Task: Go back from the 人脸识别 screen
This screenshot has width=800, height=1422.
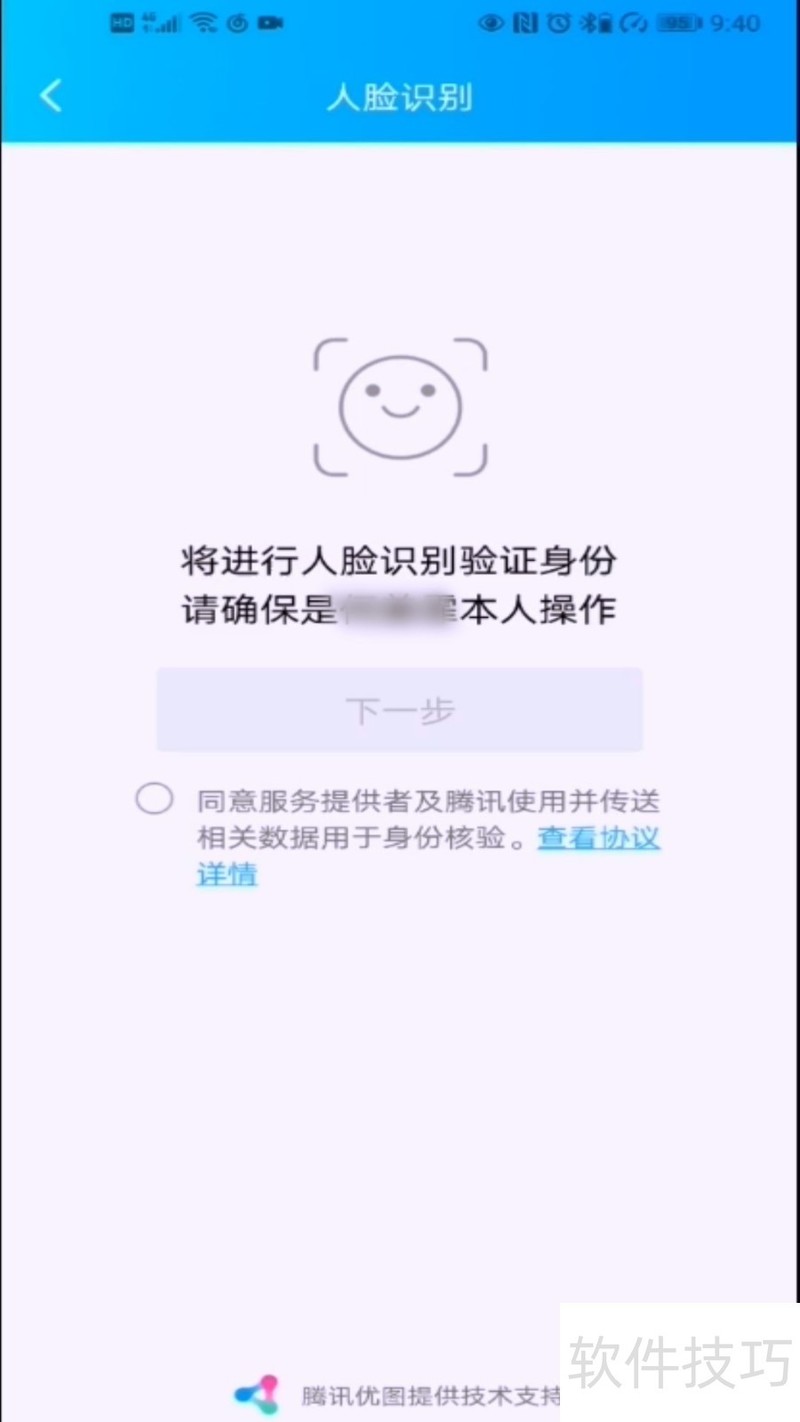Action: (51, 96)
